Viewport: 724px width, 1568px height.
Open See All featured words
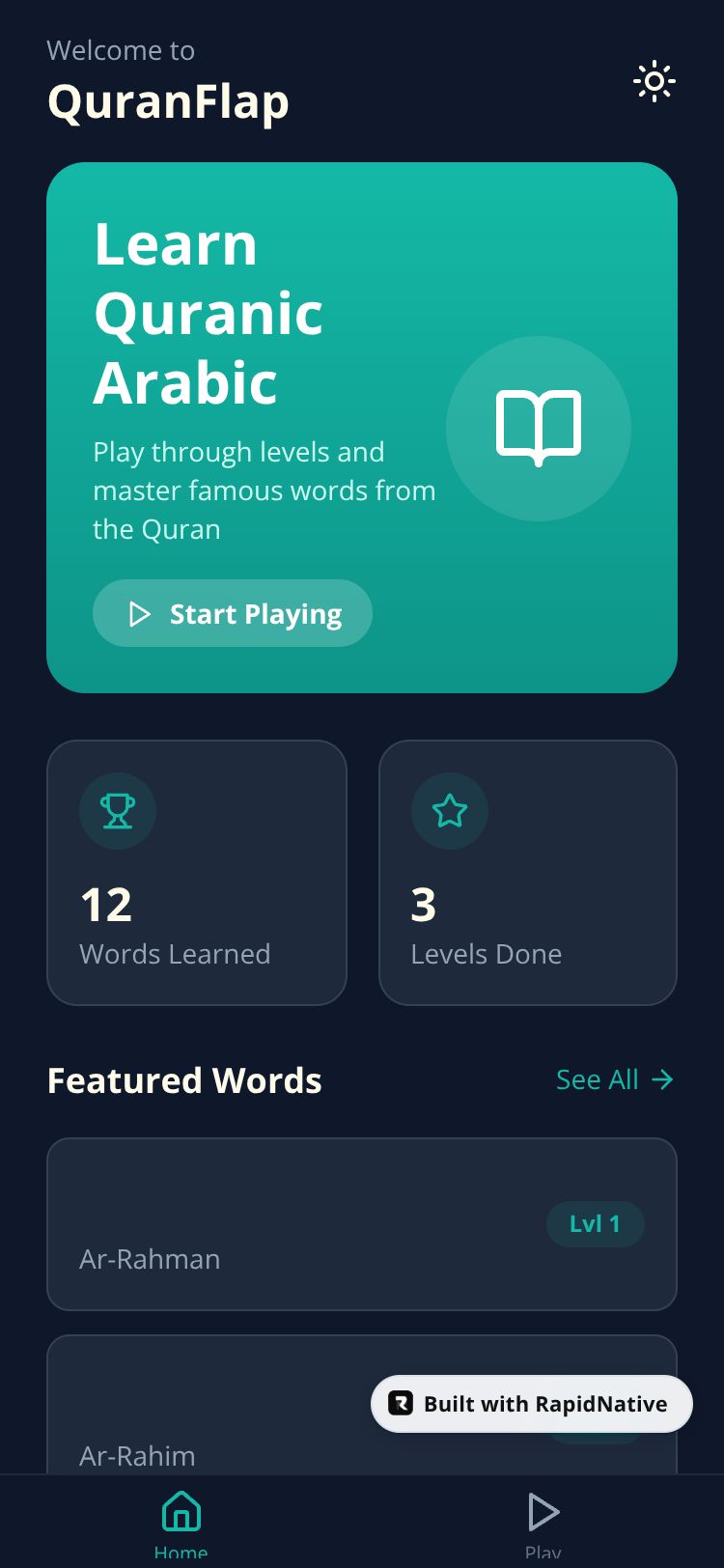pyautogui.click(x=614, y=1079)
